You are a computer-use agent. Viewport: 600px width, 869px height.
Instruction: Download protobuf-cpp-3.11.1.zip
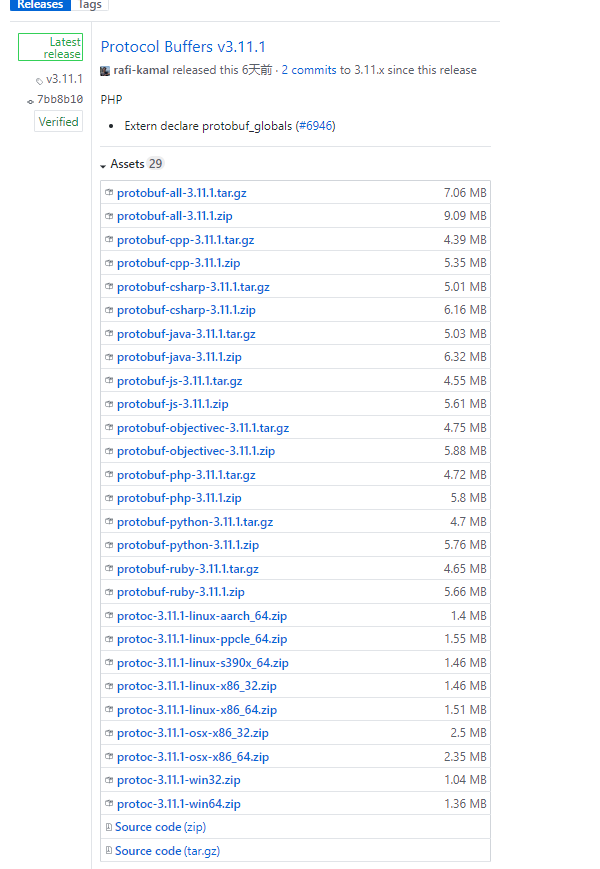coord(178,263)
